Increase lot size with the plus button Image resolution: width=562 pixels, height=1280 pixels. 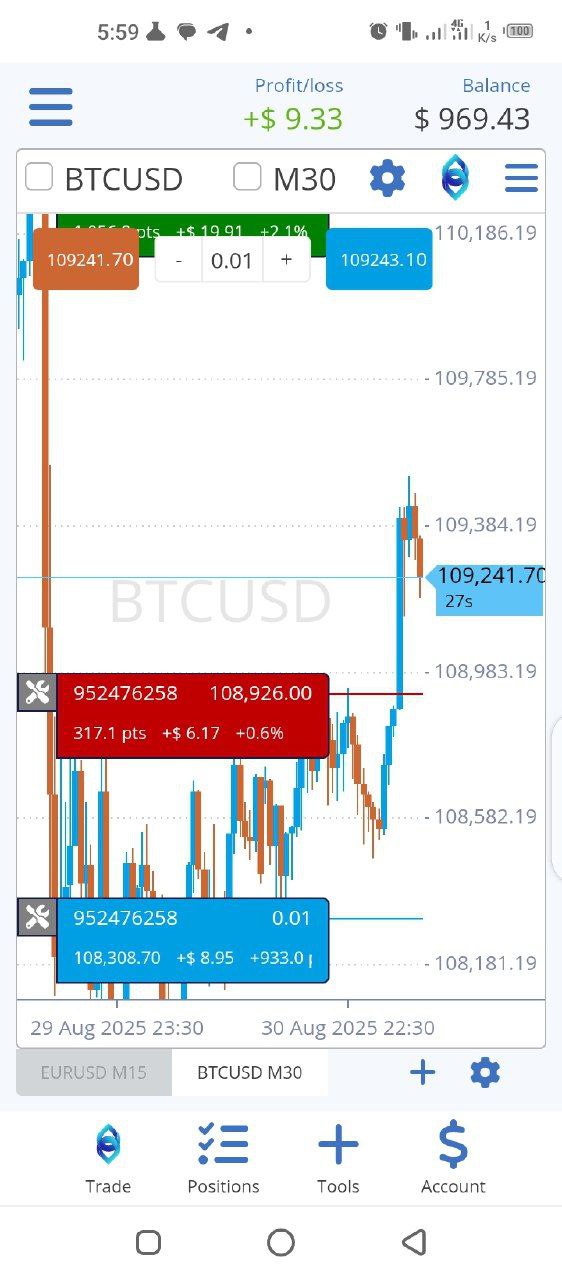[286, 260]
